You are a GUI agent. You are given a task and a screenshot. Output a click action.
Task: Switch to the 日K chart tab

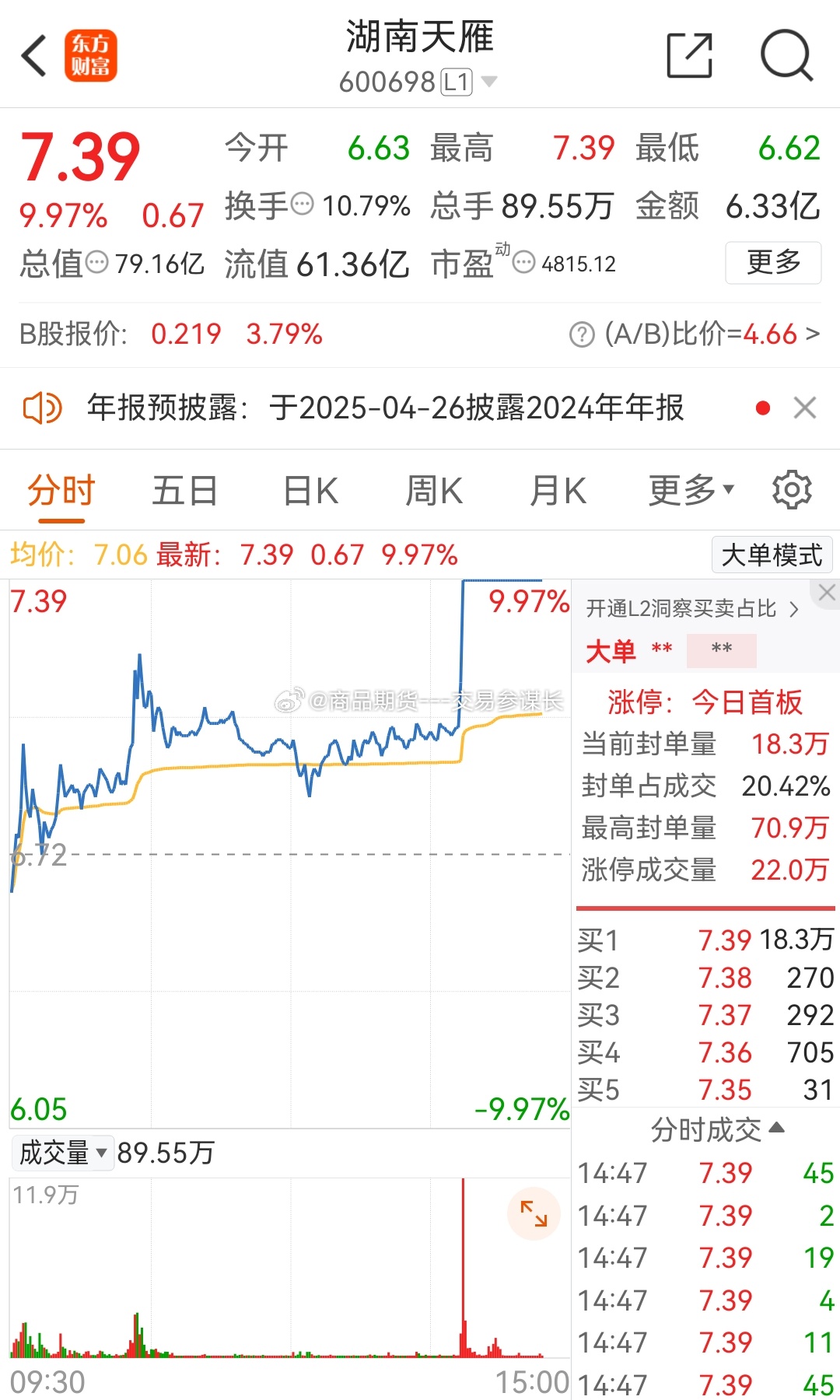coord(310,491)
